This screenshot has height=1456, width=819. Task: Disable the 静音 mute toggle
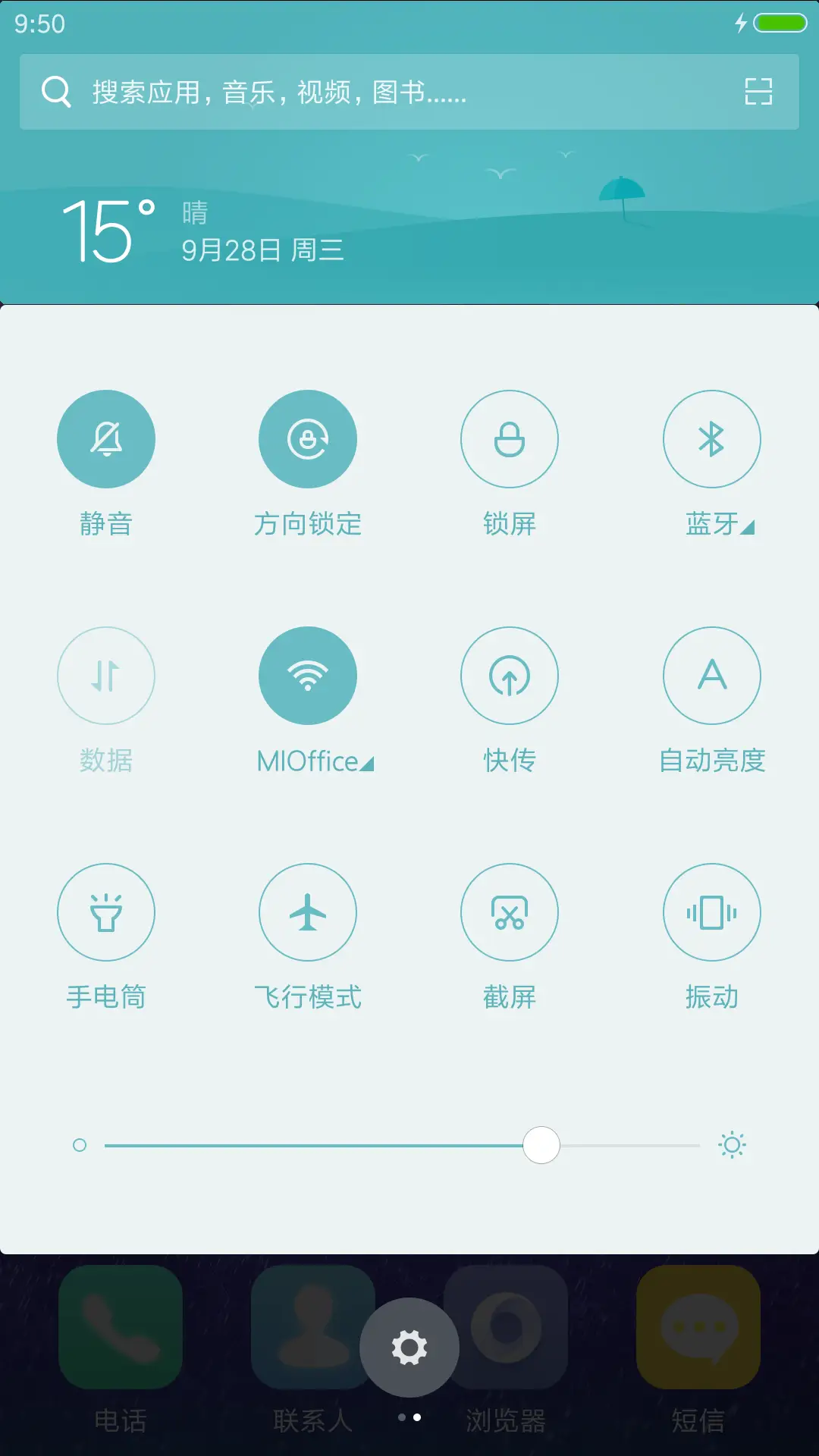pyautogui.click(x=106, y=438)
